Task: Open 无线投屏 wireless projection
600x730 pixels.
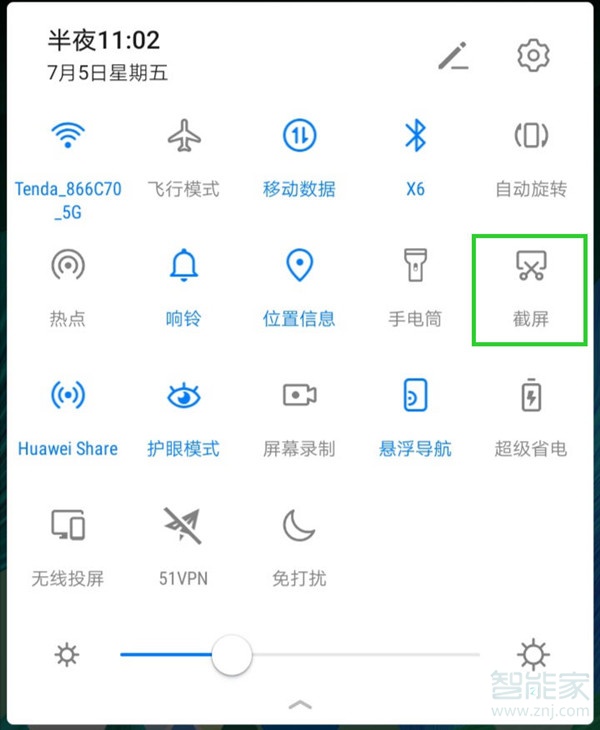Action: [x=68, y=525]
